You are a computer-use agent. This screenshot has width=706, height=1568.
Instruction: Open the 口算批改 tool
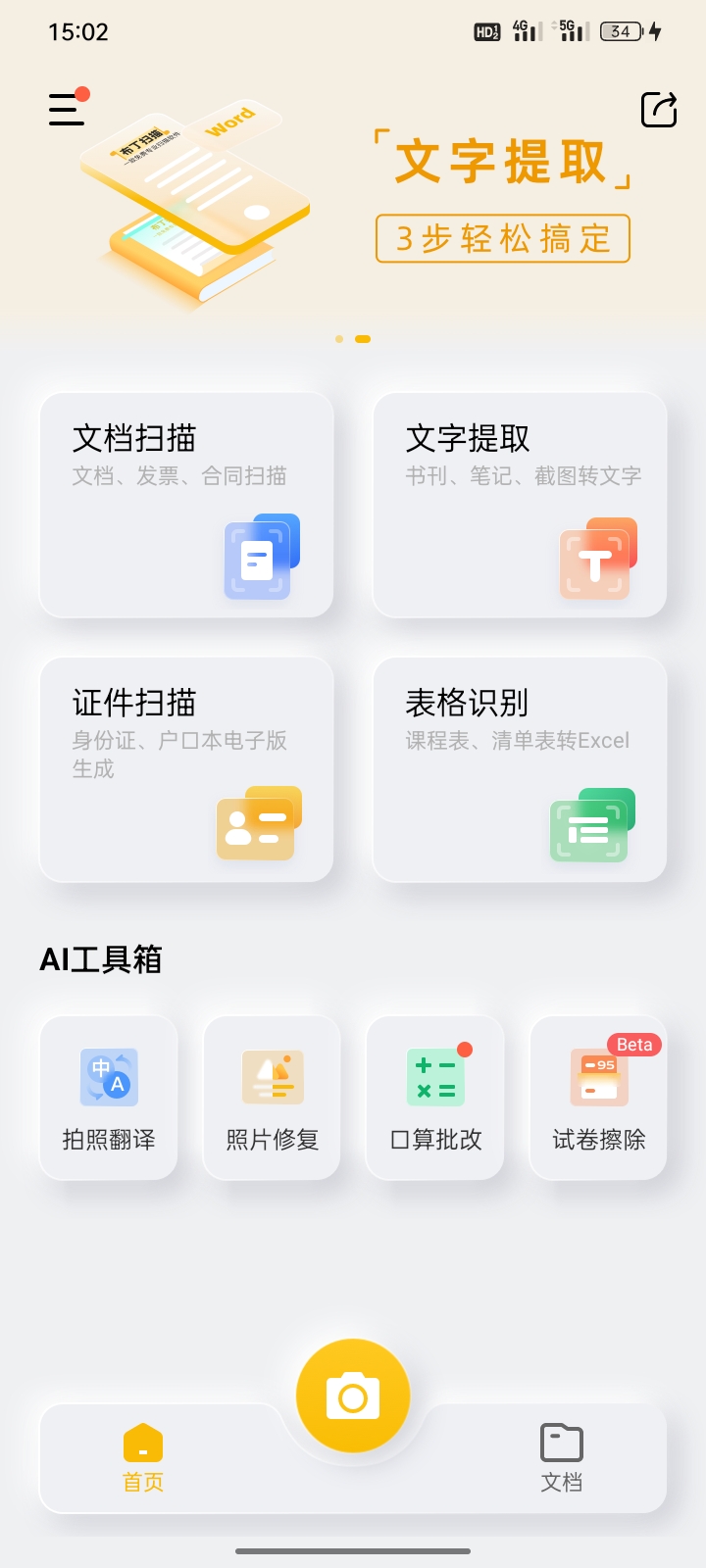pyautogui.click(x=435, y=1098)
